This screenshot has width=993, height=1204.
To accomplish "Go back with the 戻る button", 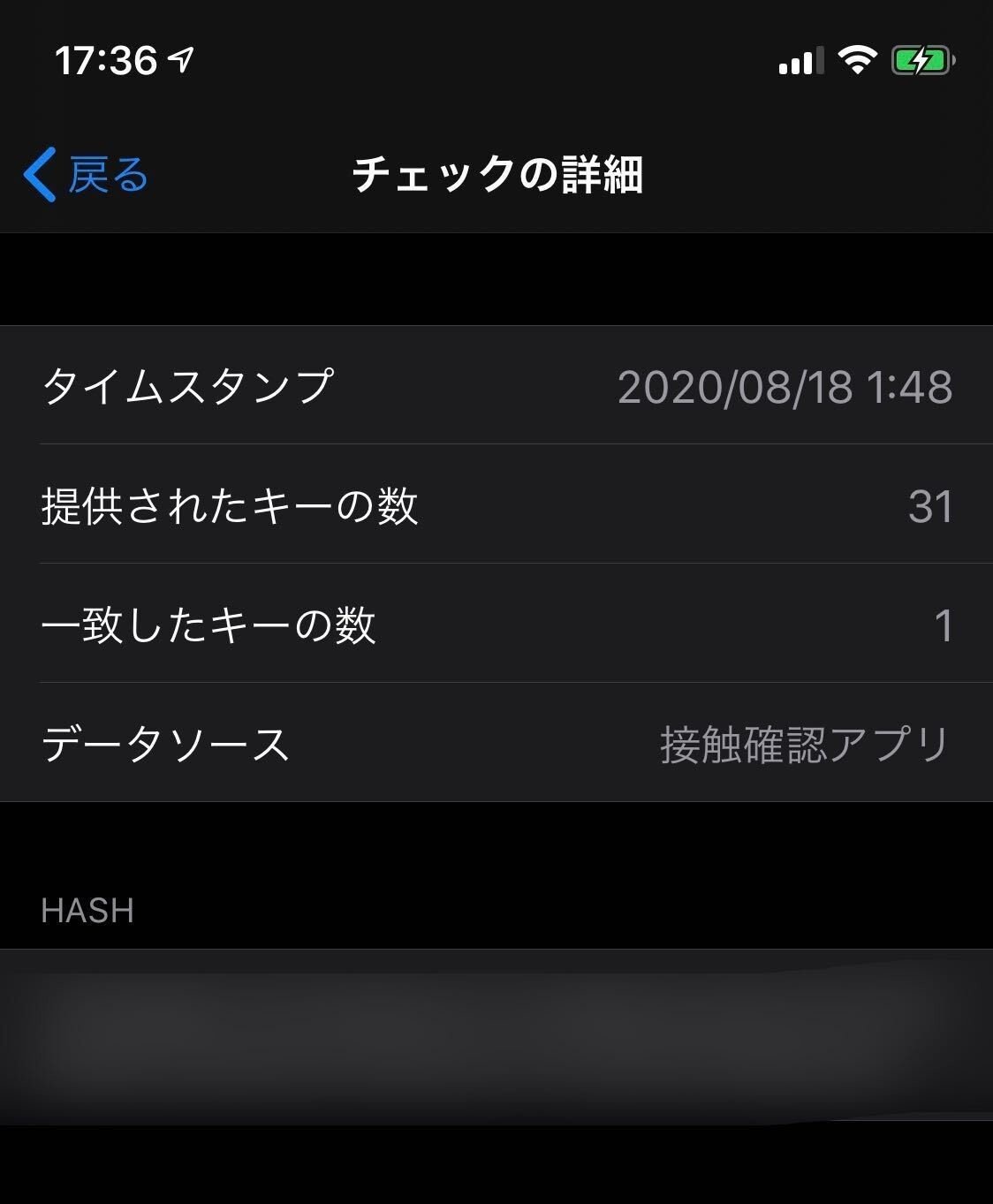I will click(87, 174).
